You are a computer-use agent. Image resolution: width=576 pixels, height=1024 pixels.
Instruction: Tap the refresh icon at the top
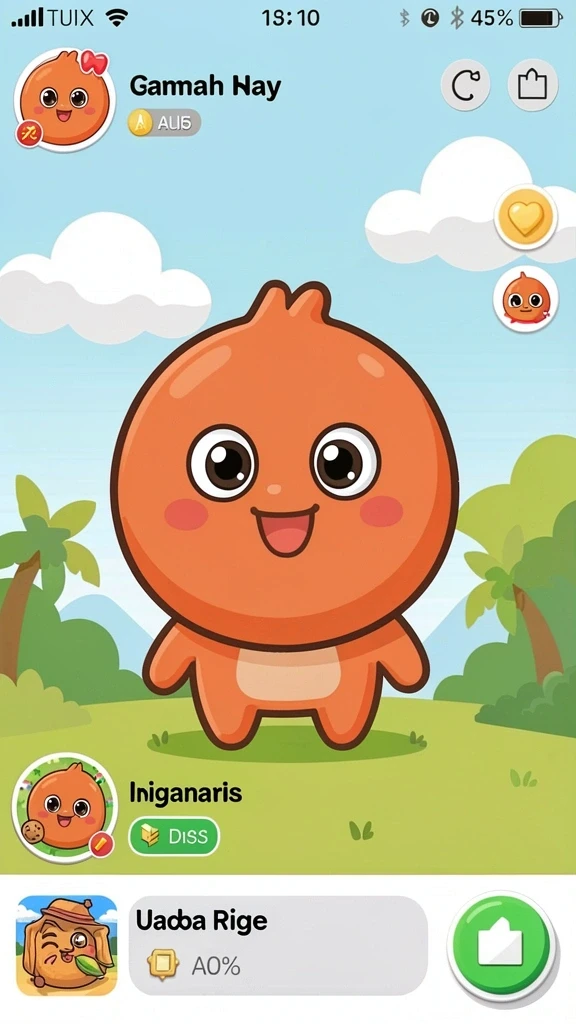(465, 85)
